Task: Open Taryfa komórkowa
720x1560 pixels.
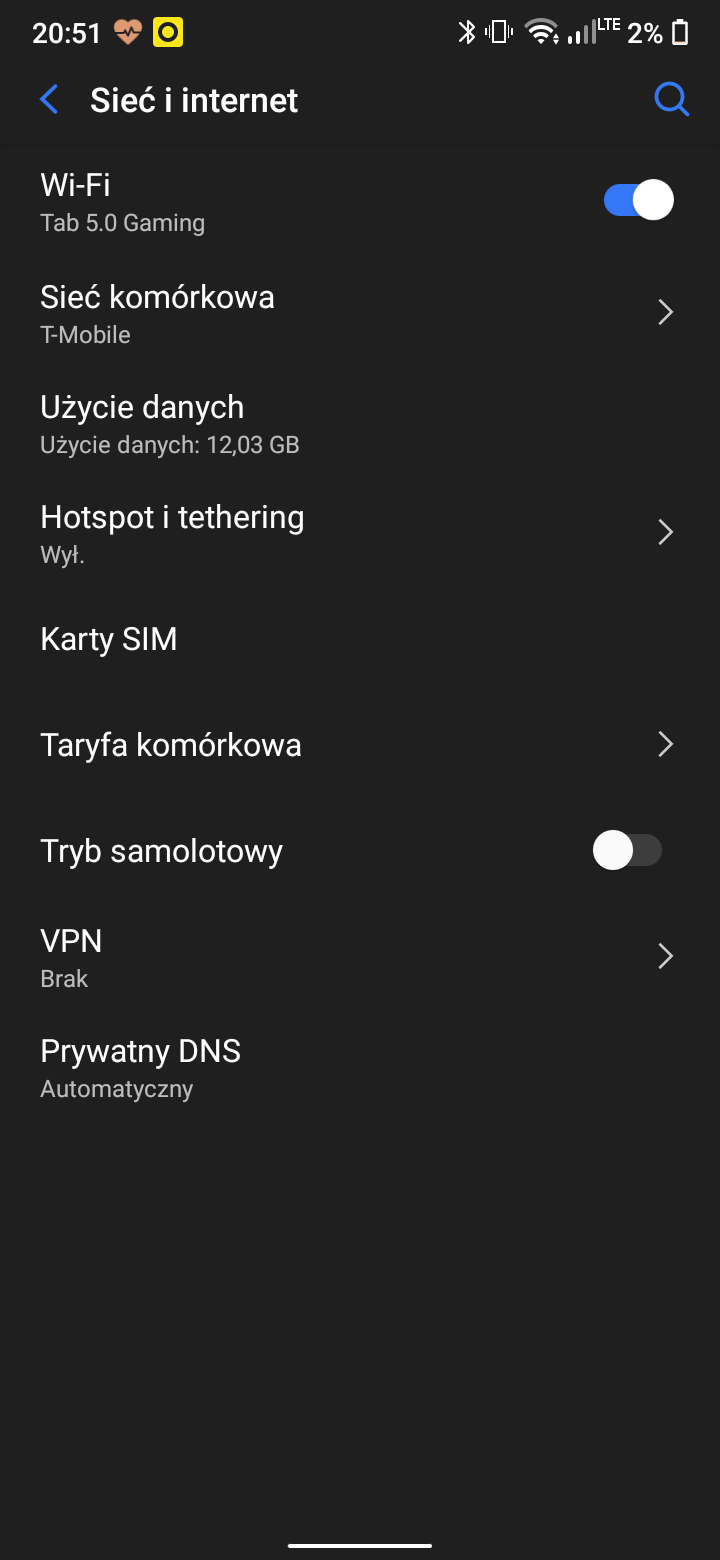Action: tap(360, 745)
